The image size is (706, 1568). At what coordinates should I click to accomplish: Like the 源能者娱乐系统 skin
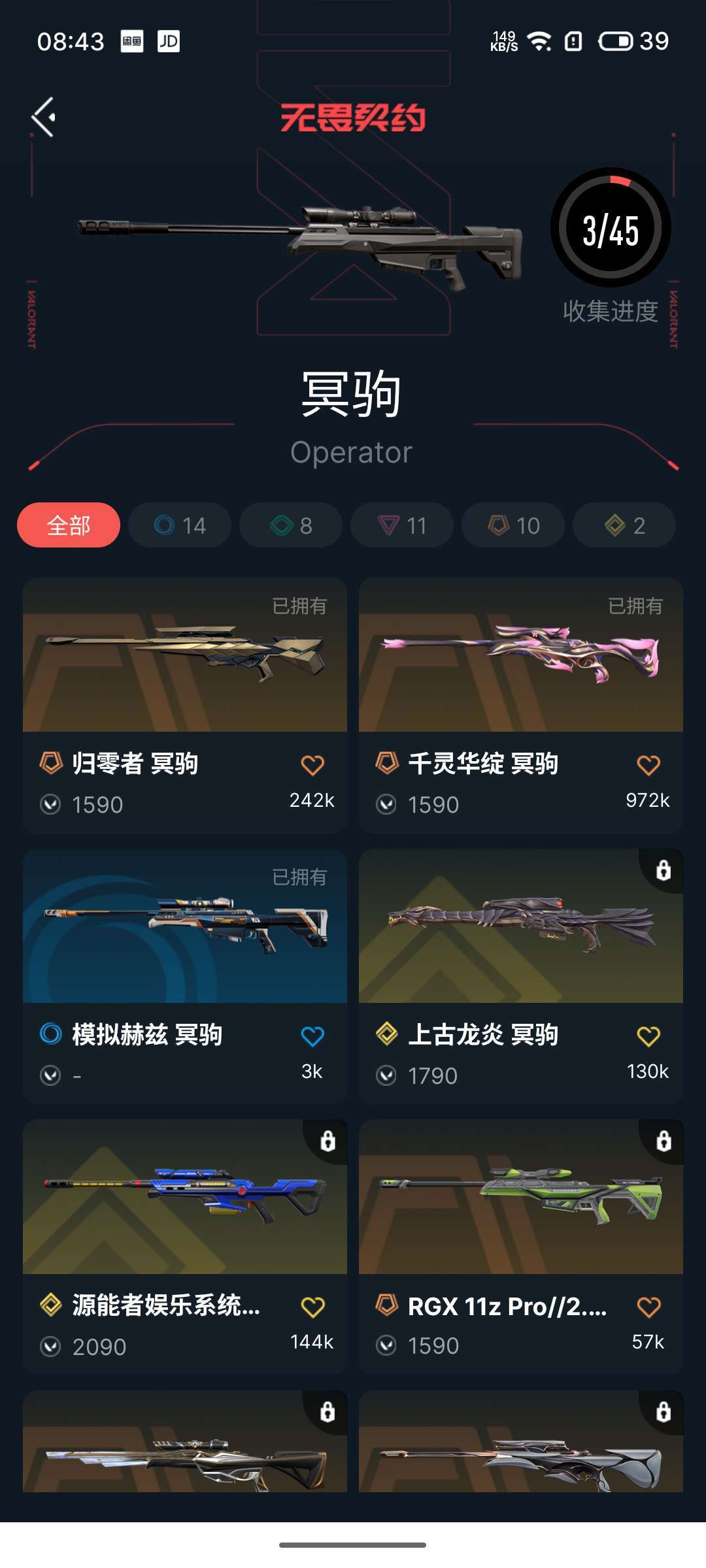(312, 1307)
